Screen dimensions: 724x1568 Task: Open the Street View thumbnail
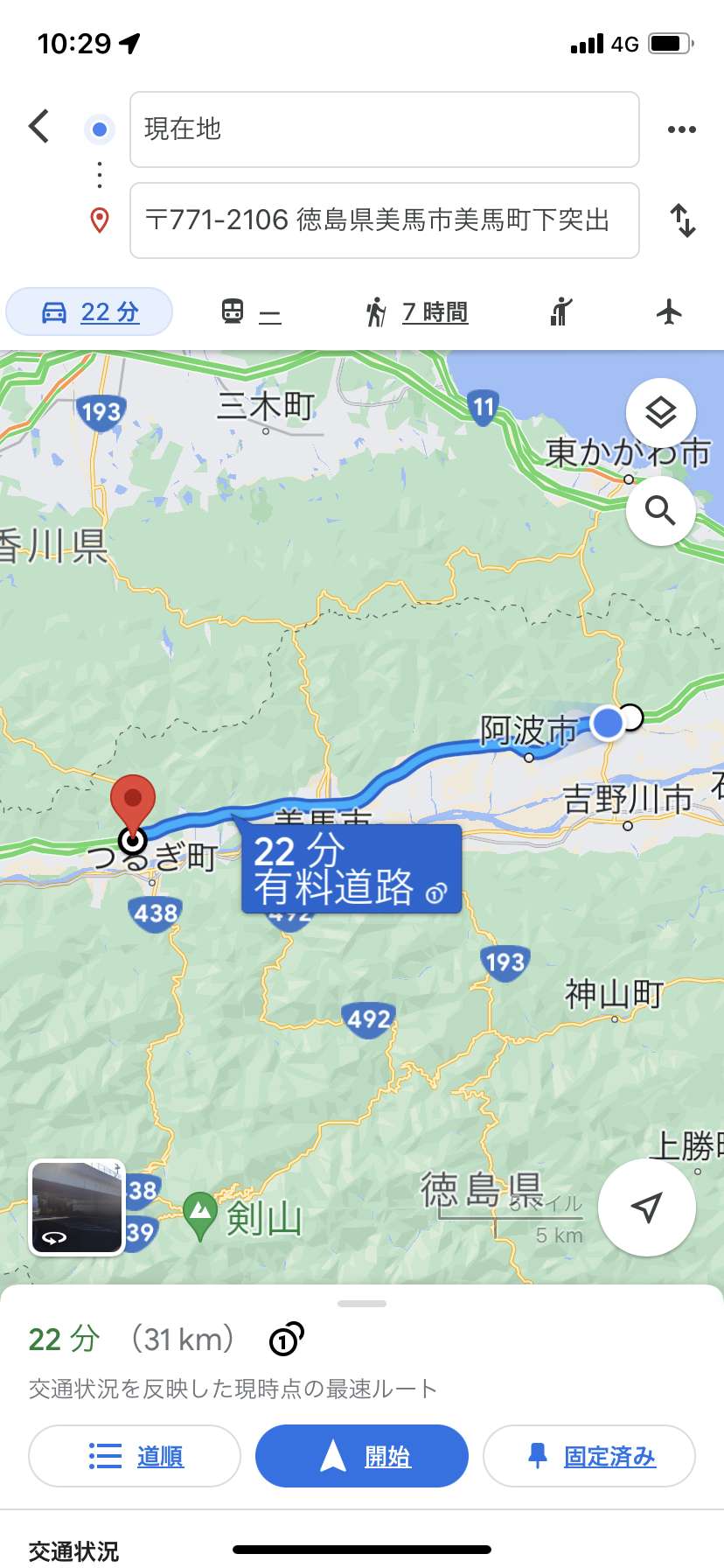point(78,1207)
